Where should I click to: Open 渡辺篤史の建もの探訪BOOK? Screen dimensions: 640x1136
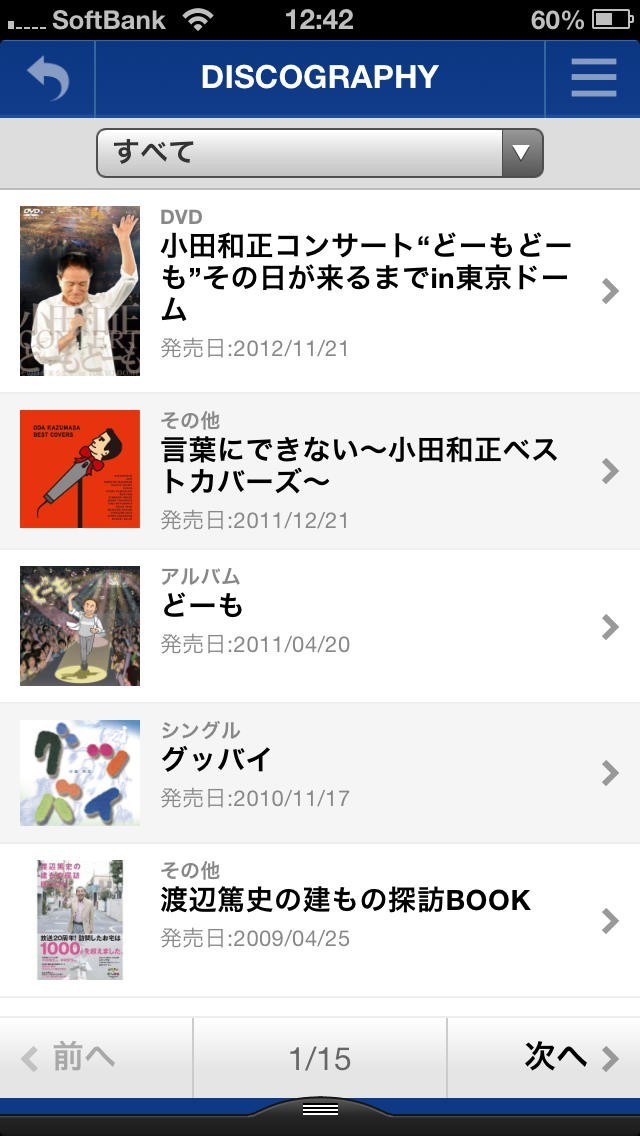(320, 920)
